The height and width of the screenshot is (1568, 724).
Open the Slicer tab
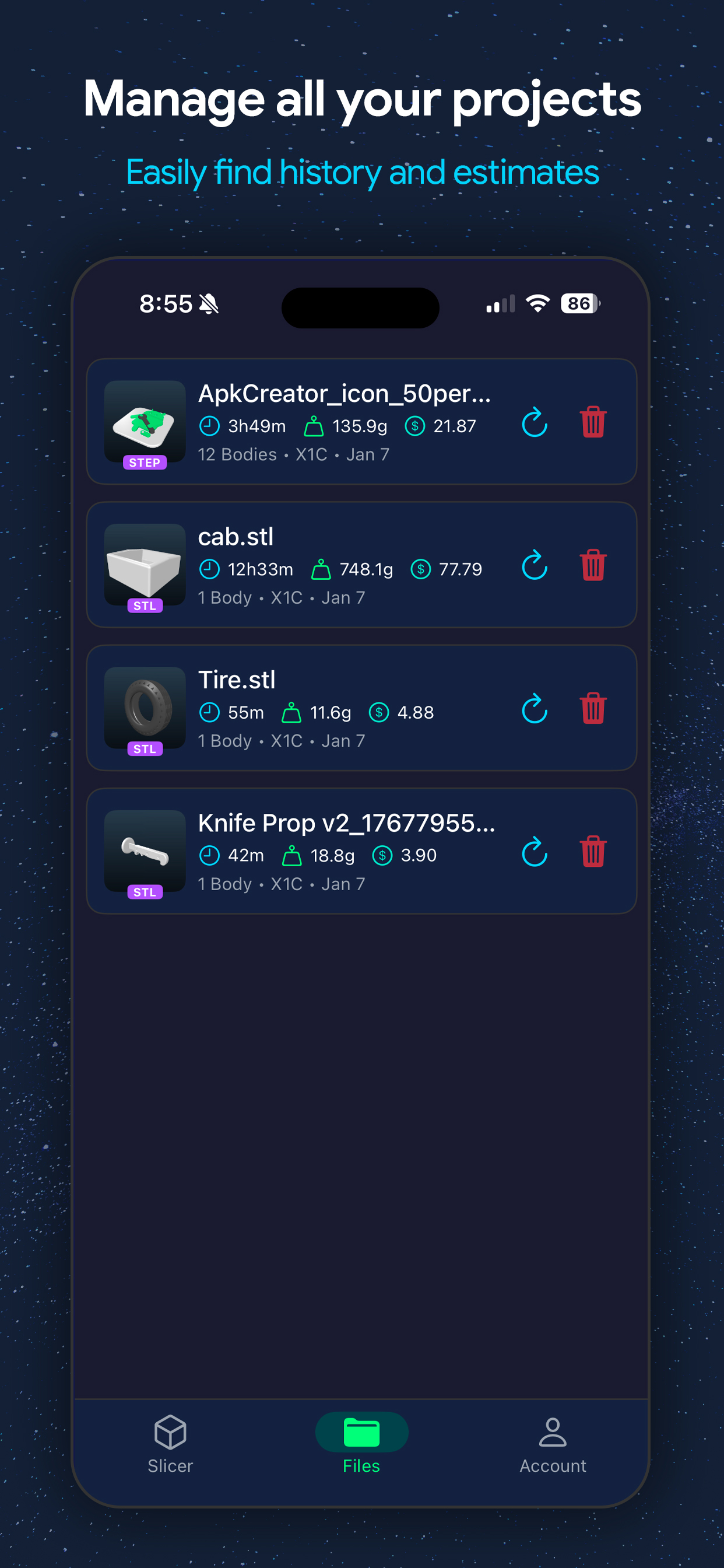point(169,1443)
